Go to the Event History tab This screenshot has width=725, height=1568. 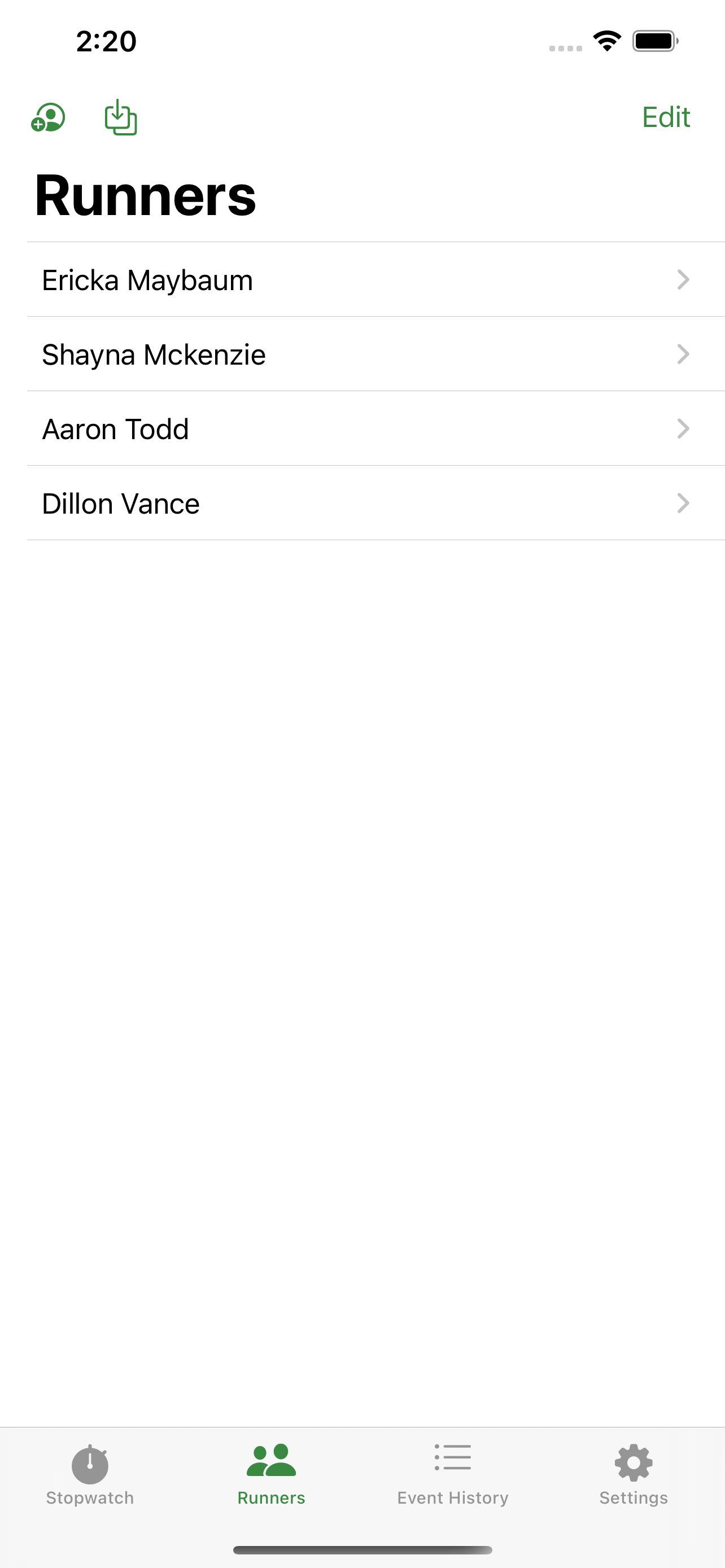click(x=452, y=1474)
